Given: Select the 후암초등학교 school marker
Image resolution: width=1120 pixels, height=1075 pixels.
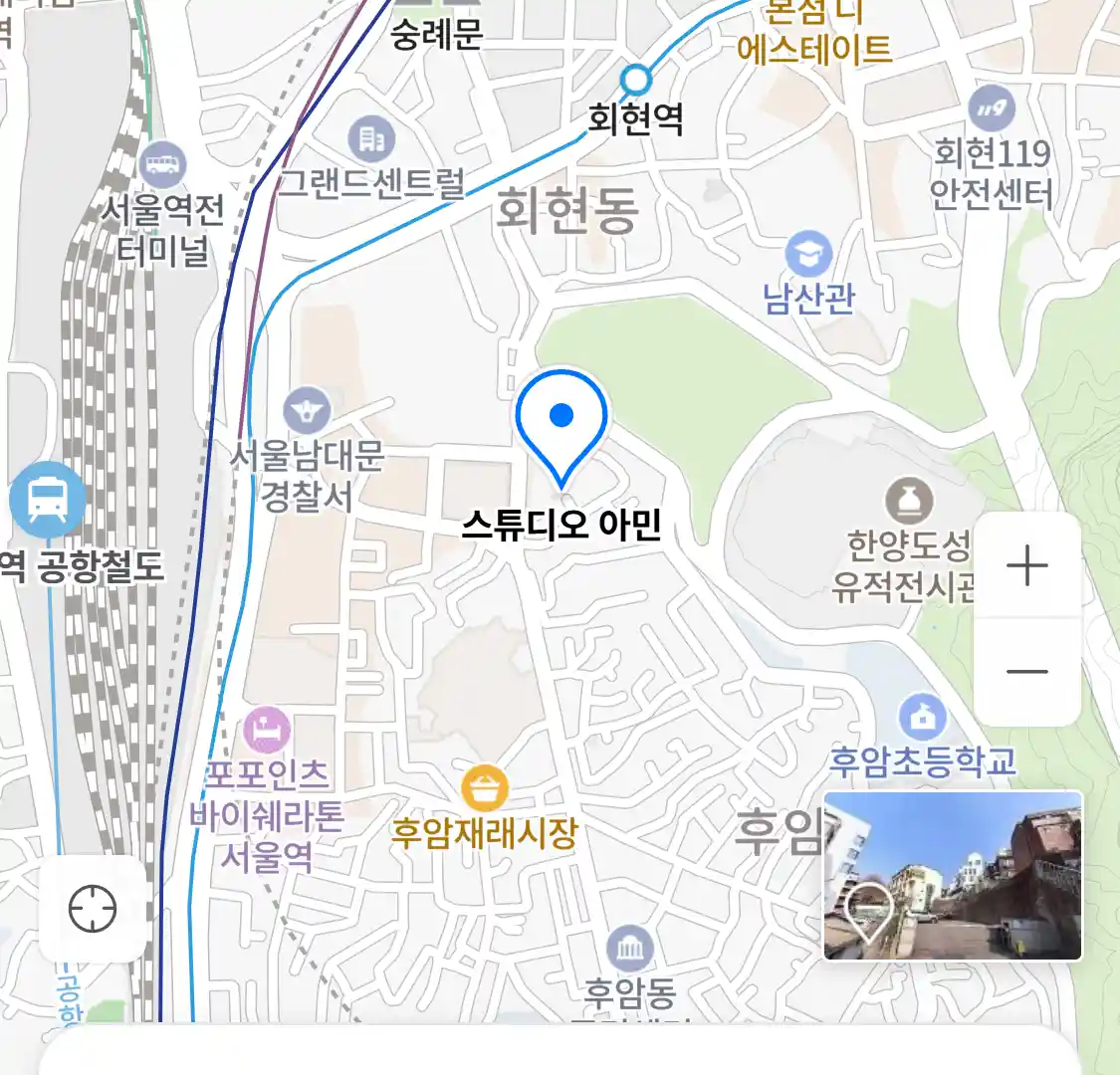Looking at the screenshot, I should [x=922, y=717].
